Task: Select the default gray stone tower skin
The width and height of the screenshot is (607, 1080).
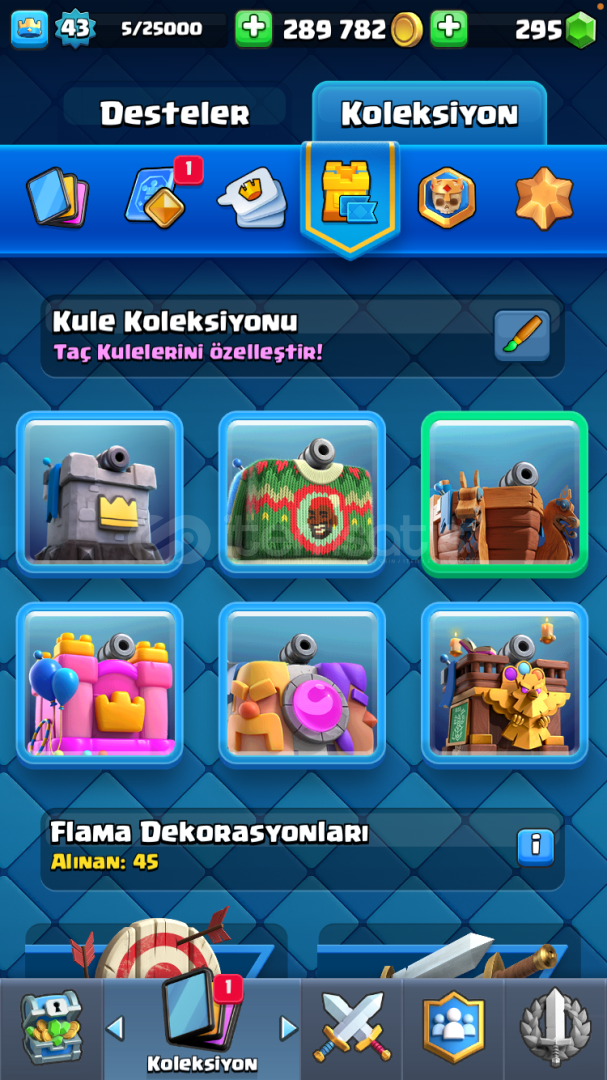Action: point(100,494)
